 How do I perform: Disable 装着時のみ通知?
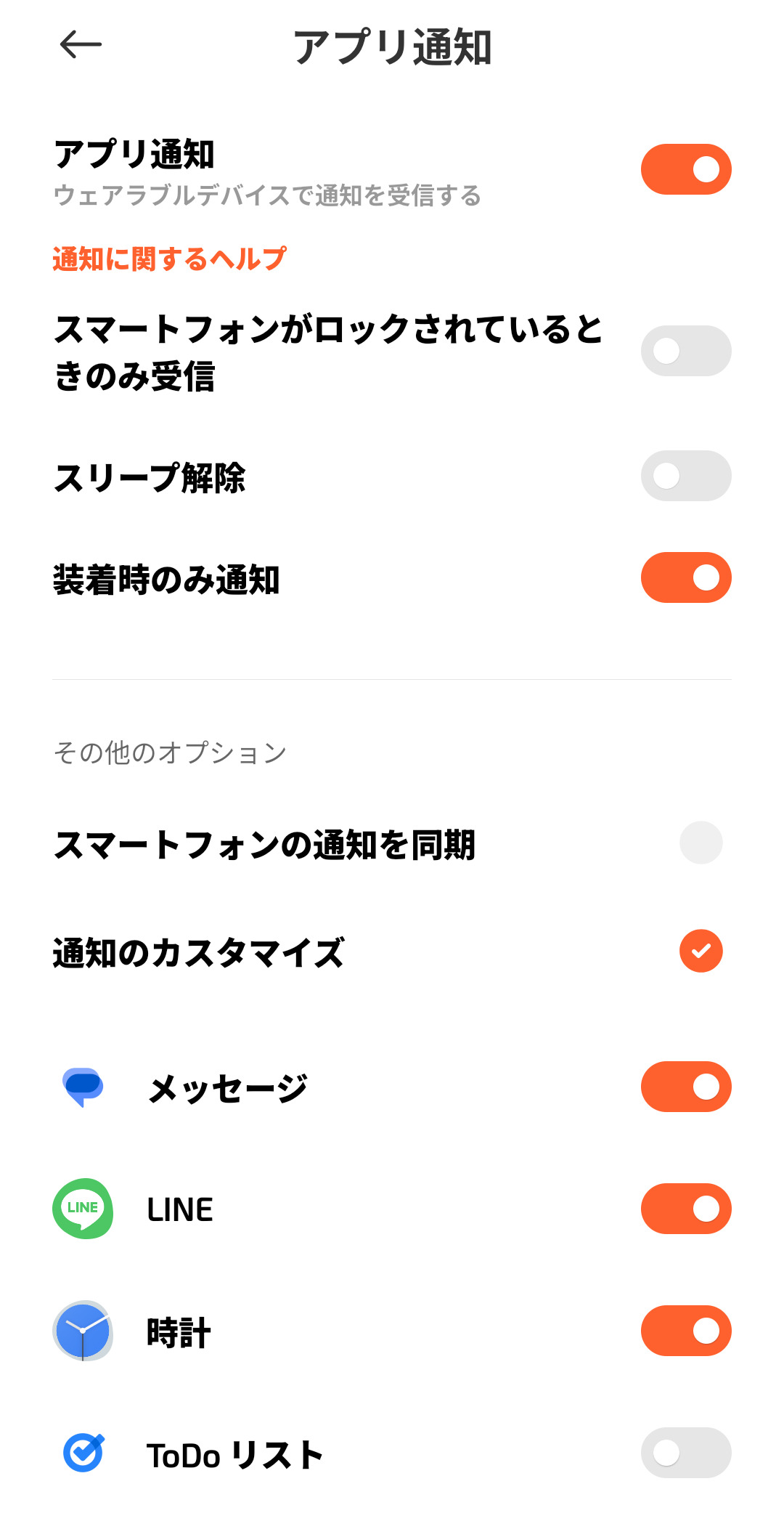tap(685, 577)
